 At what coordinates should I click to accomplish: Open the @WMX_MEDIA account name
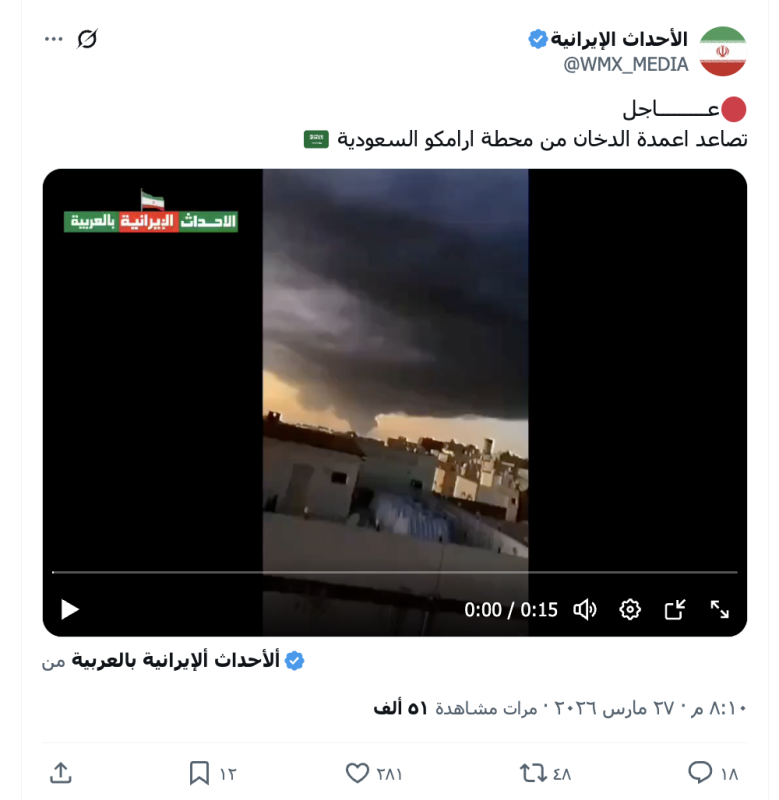point(626,64)
